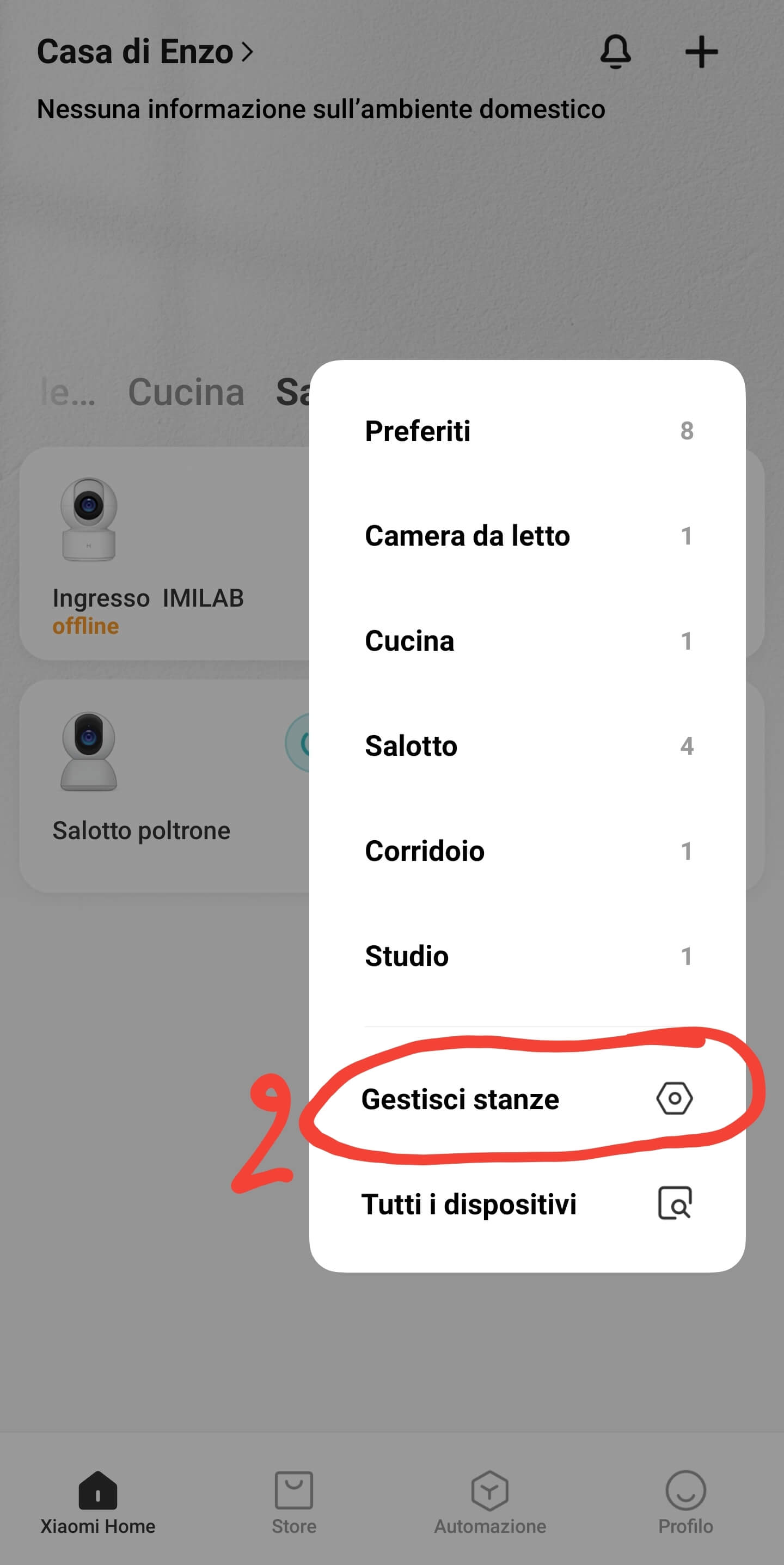784x1565 pixels.
Task: Open the Xiaomi Home tab
Action: coord(98,1501)
